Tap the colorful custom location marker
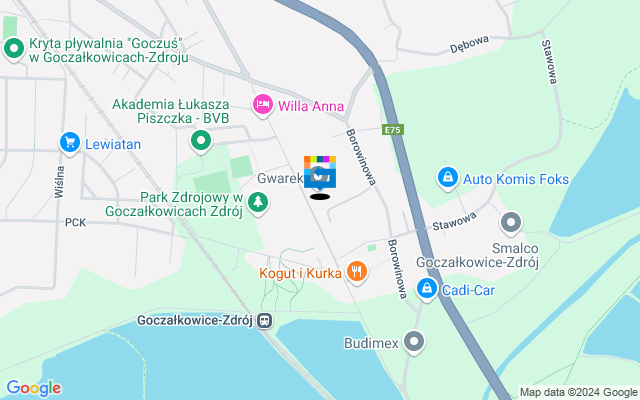The height and width of the screenshot is (400, 640). [320, 171]
